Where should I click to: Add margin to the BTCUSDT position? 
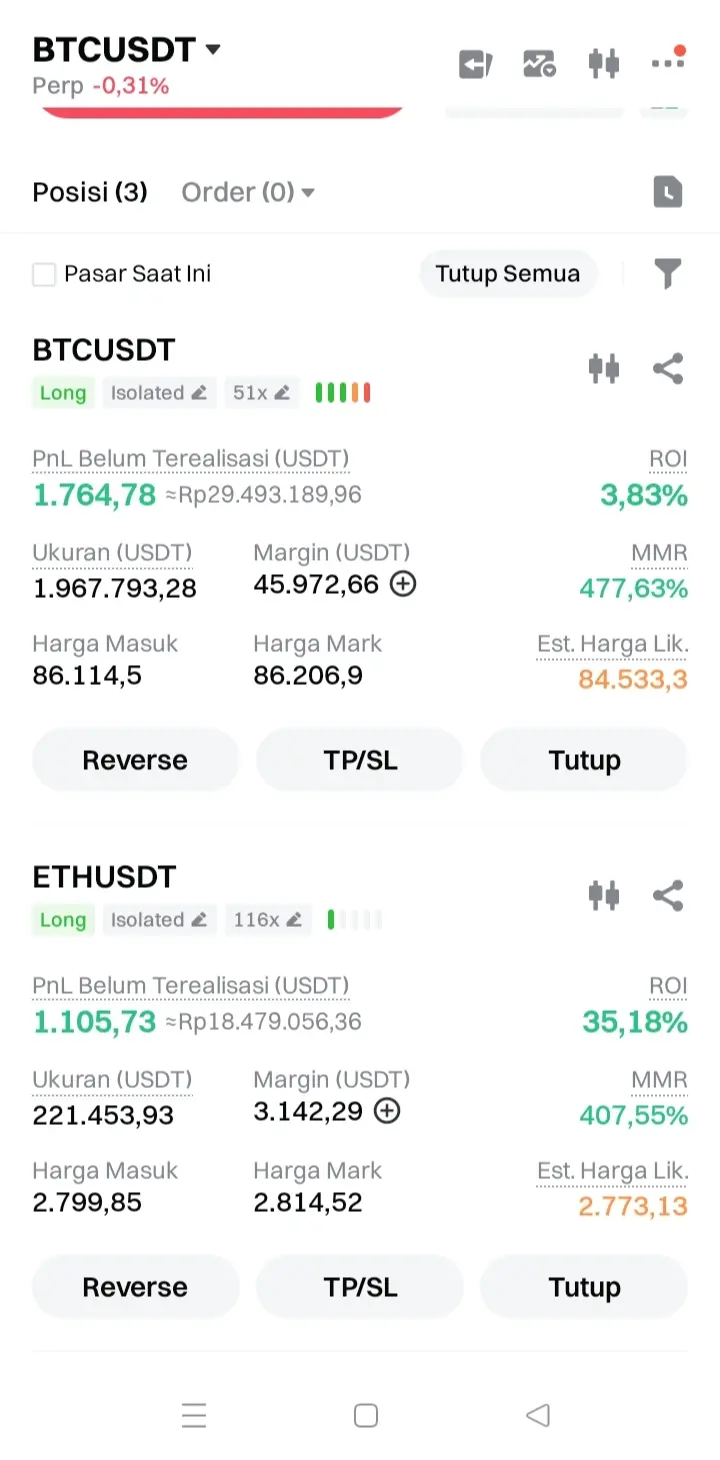tap(402, 584)
